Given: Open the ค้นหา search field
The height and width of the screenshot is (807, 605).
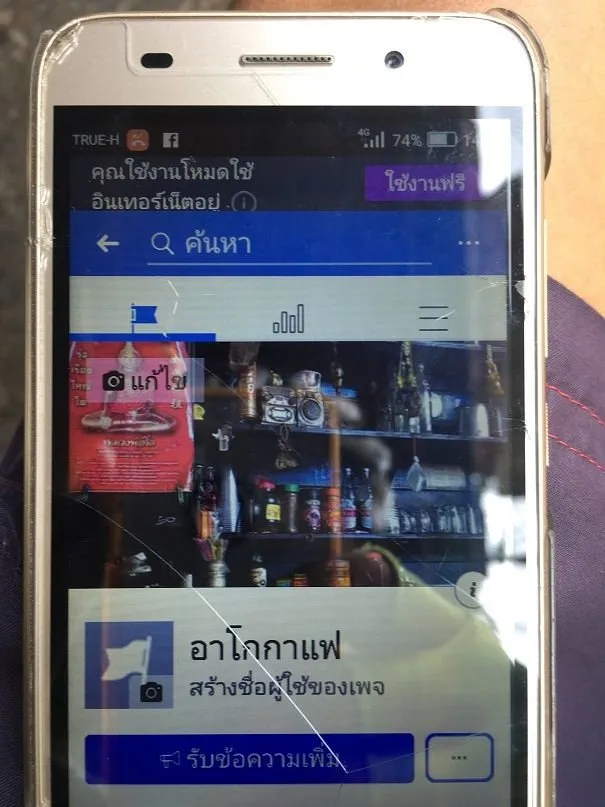Looking at the screenshot, I should pyautogui.click(x=290, y=243).
